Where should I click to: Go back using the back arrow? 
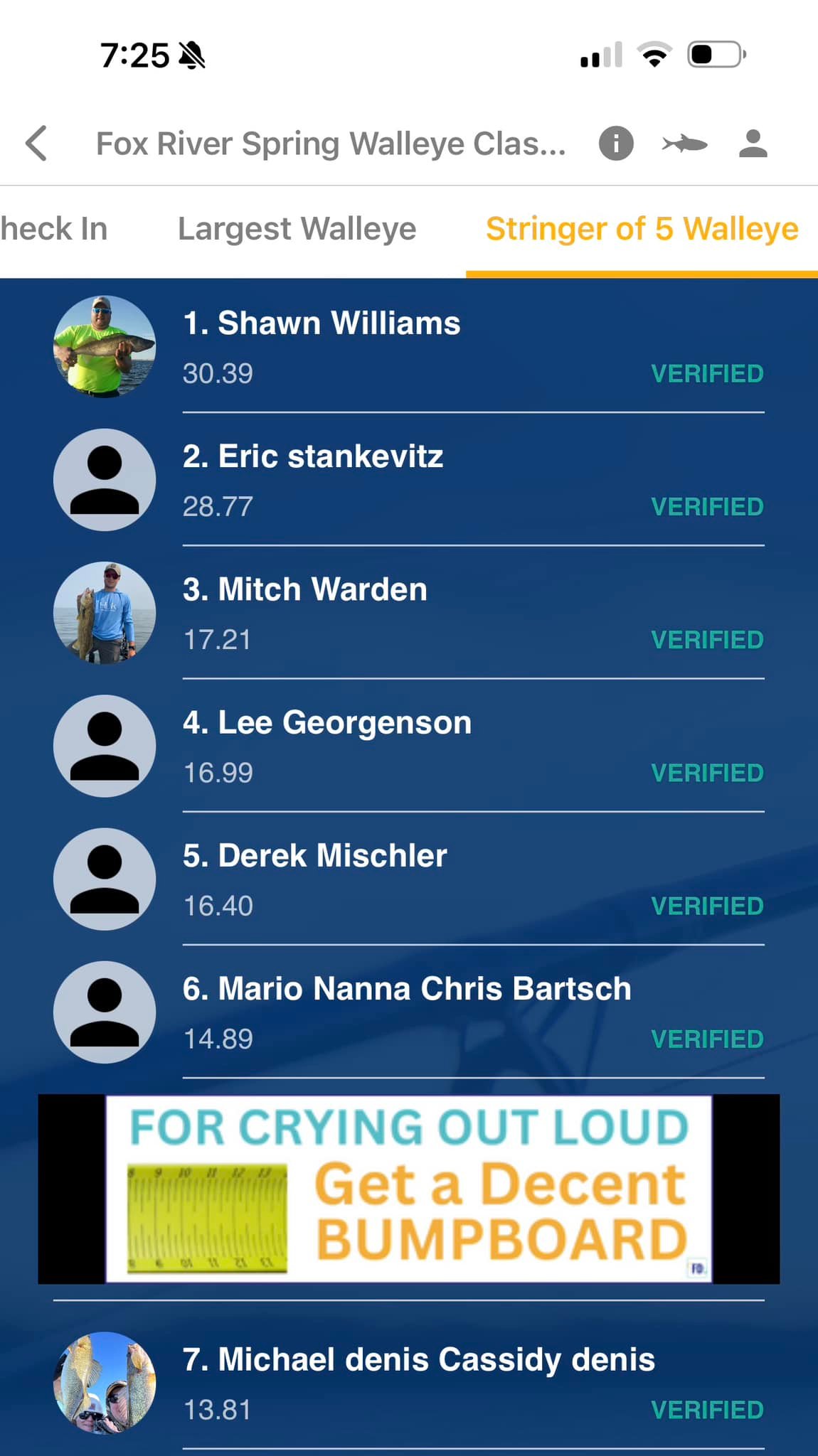(36, 144)
